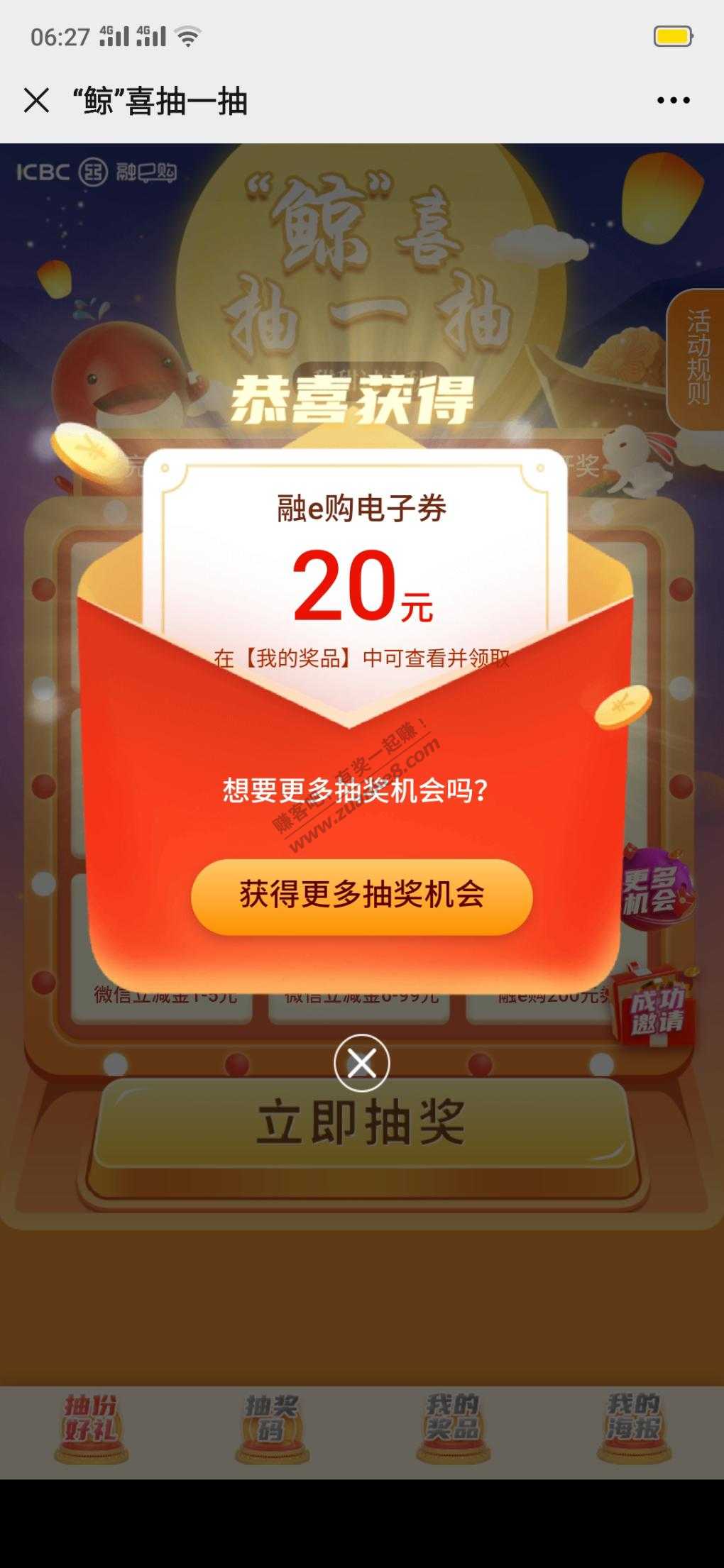Viewport: 724px width, 1568px height.
Task: Open the 活动规则 side tab
Action: pos(697,358)
